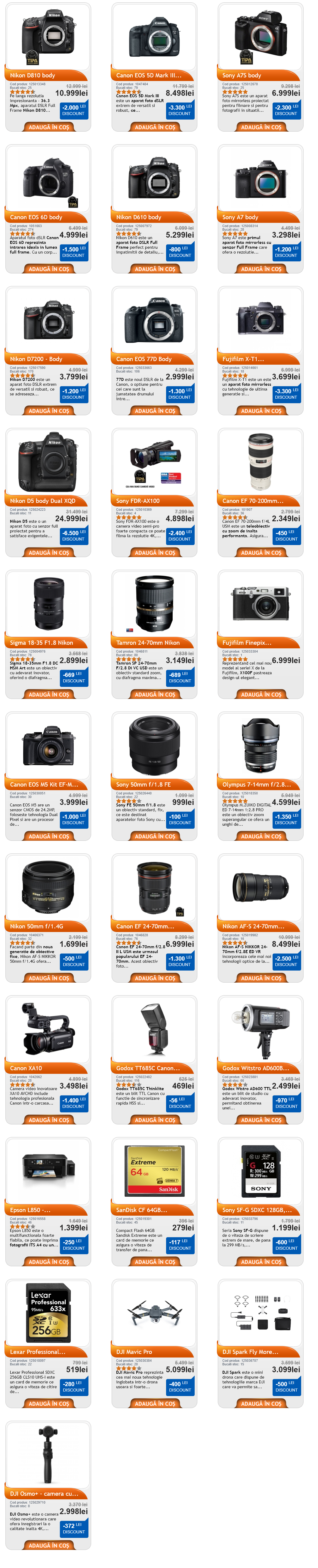
Task: Open Sigma 18-35 F1.8 Nikon lens
Action: [x=41, y=643]
